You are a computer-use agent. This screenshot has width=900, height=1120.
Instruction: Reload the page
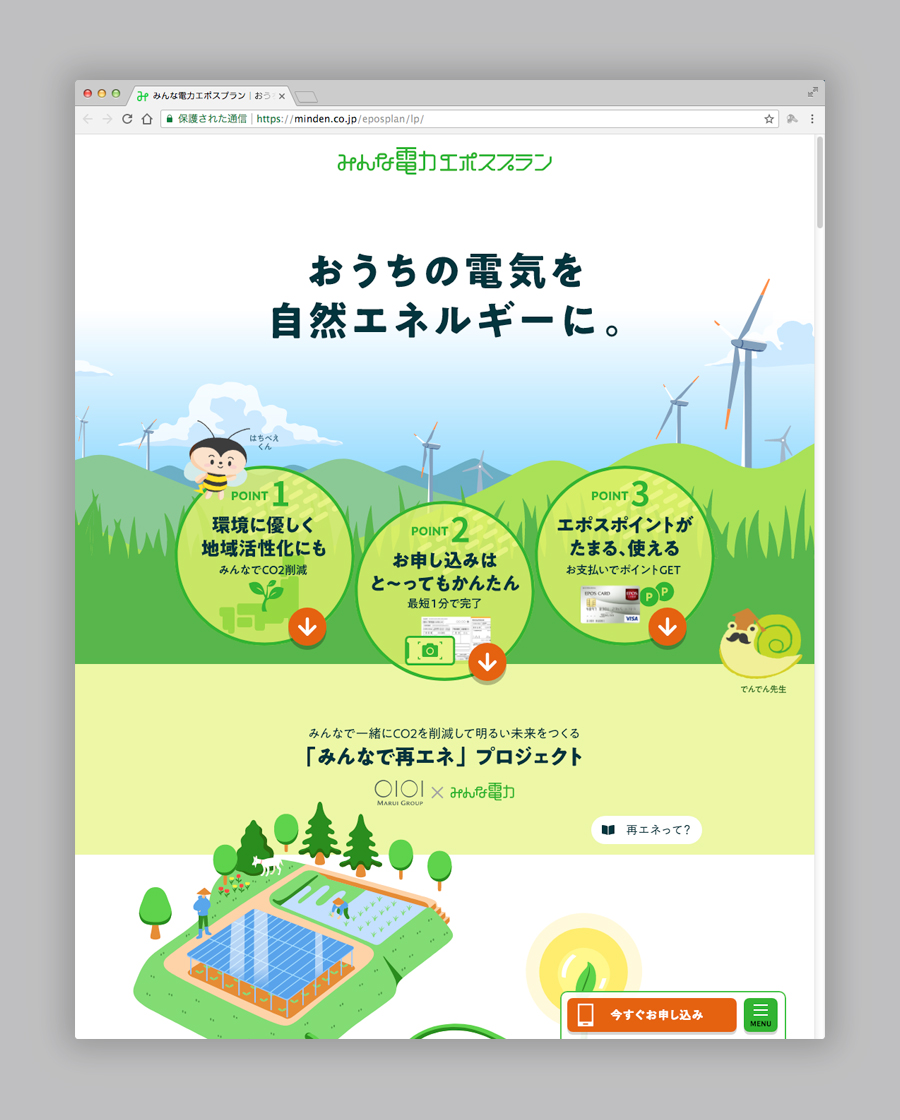point(127,118)
